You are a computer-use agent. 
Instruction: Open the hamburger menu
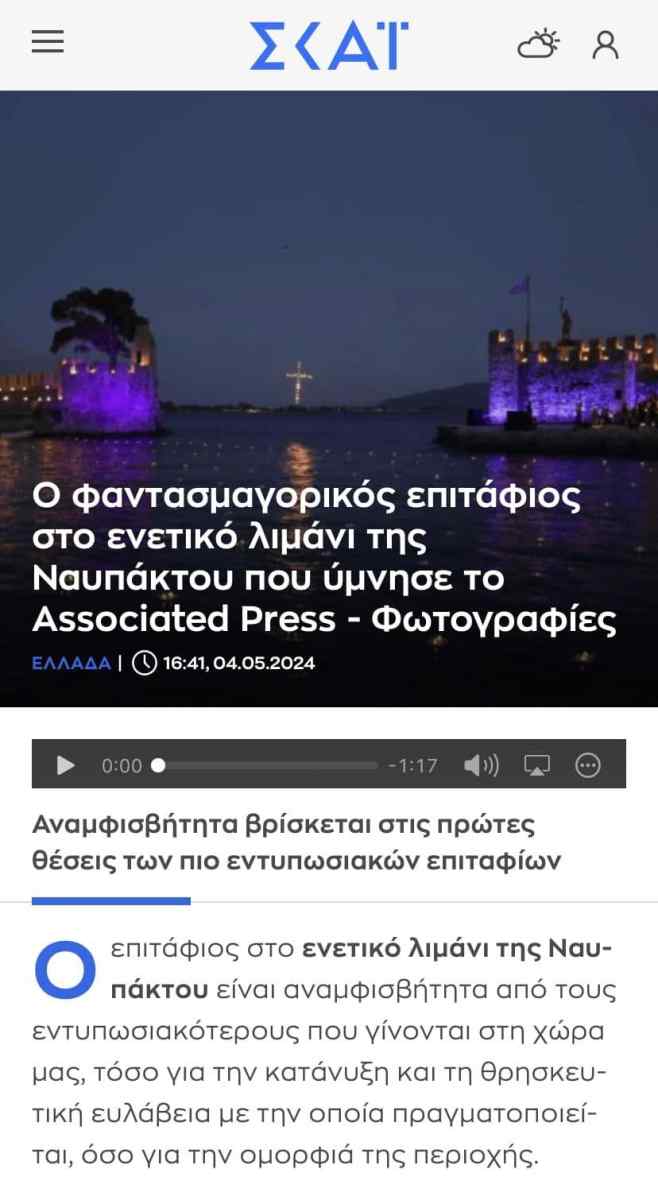pyautogui.click(x=47, y=42)
